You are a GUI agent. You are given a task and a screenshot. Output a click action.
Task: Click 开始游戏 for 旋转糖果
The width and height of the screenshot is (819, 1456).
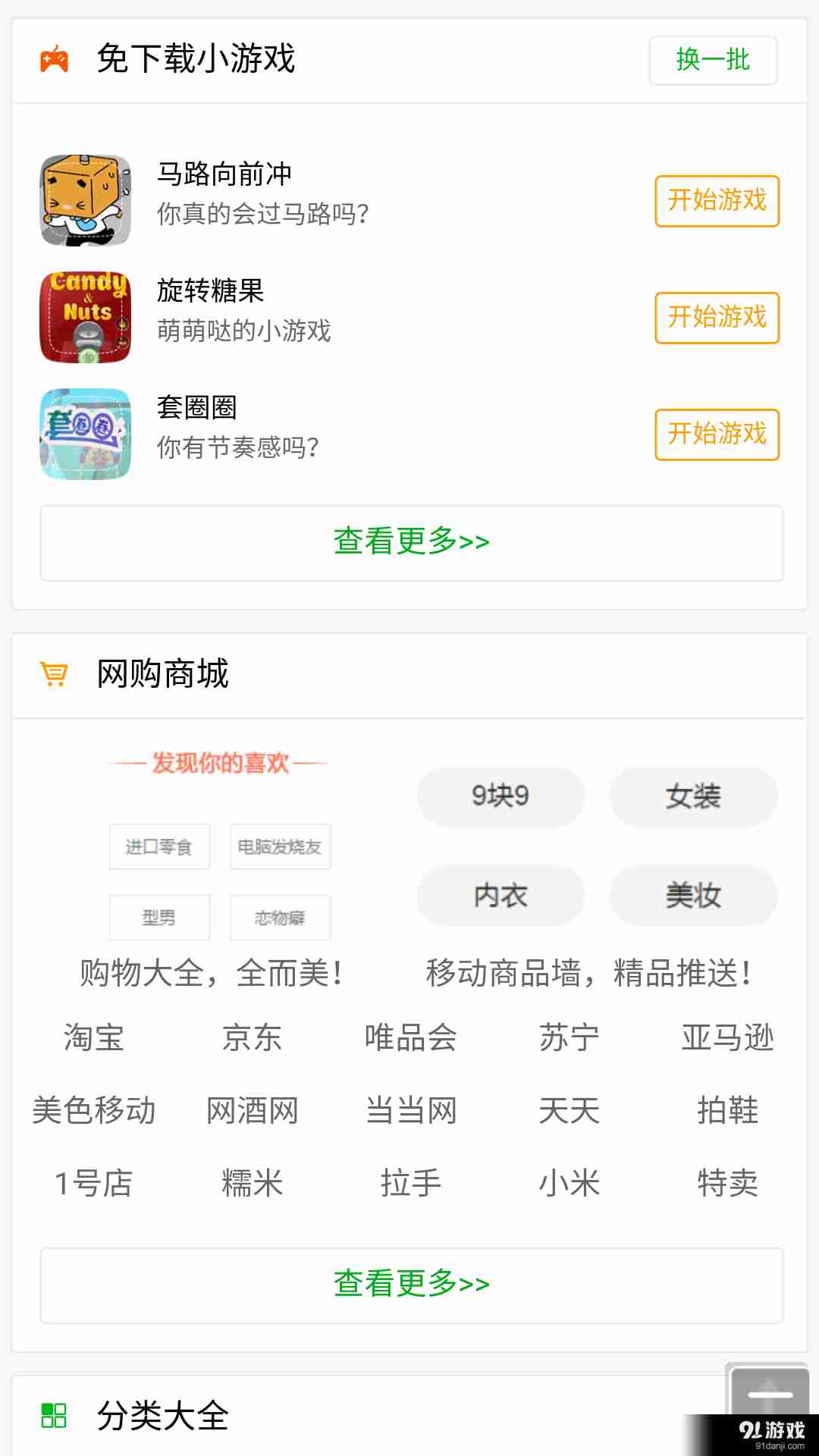pos(716,318)
